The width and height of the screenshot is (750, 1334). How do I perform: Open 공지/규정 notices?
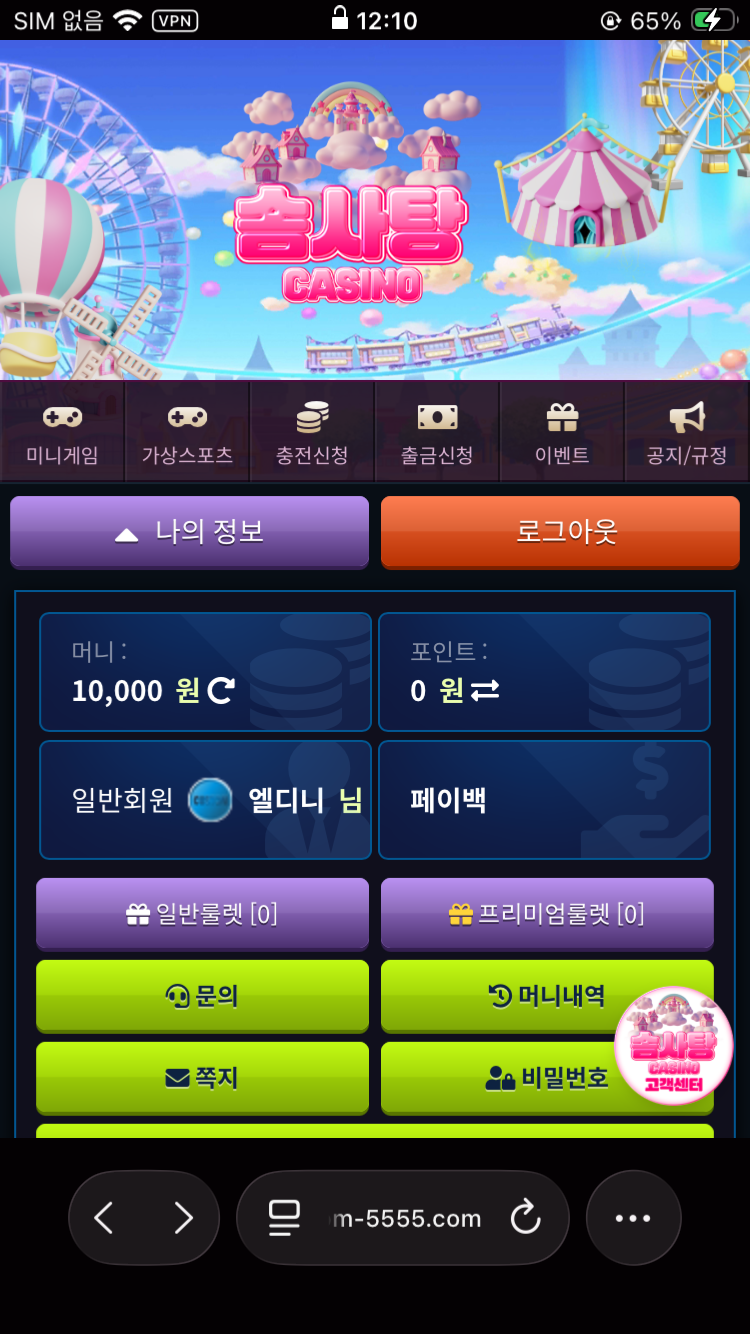[687, 434]
